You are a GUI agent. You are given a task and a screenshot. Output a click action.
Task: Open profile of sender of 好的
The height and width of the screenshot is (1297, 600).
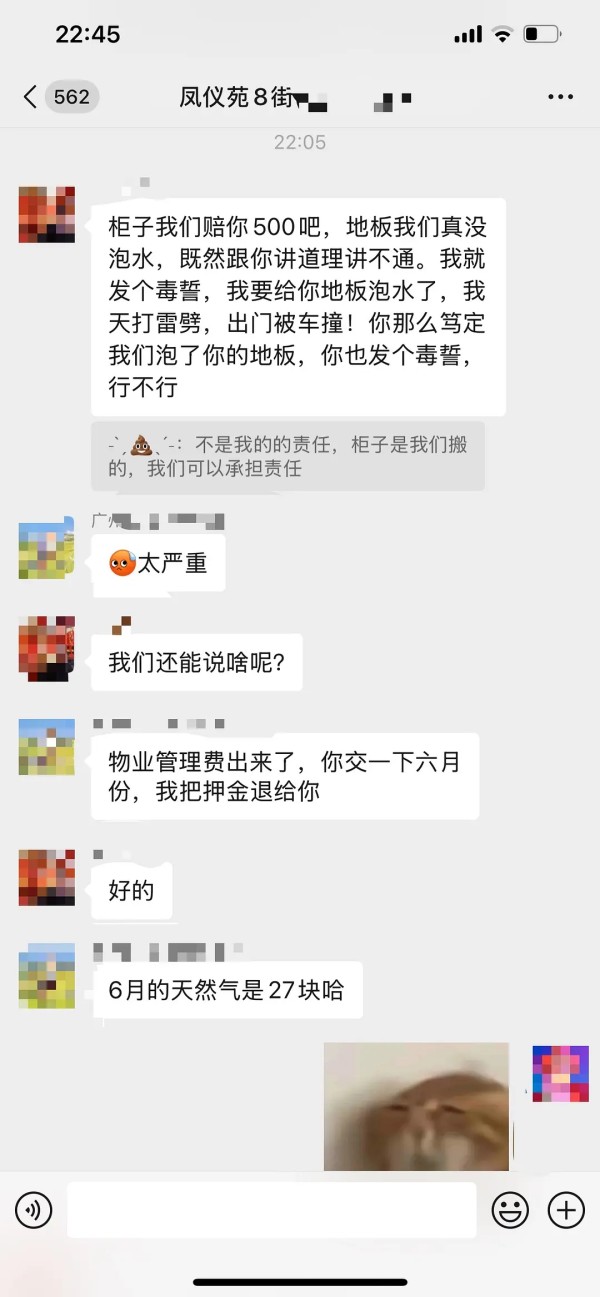coord(47,877)
